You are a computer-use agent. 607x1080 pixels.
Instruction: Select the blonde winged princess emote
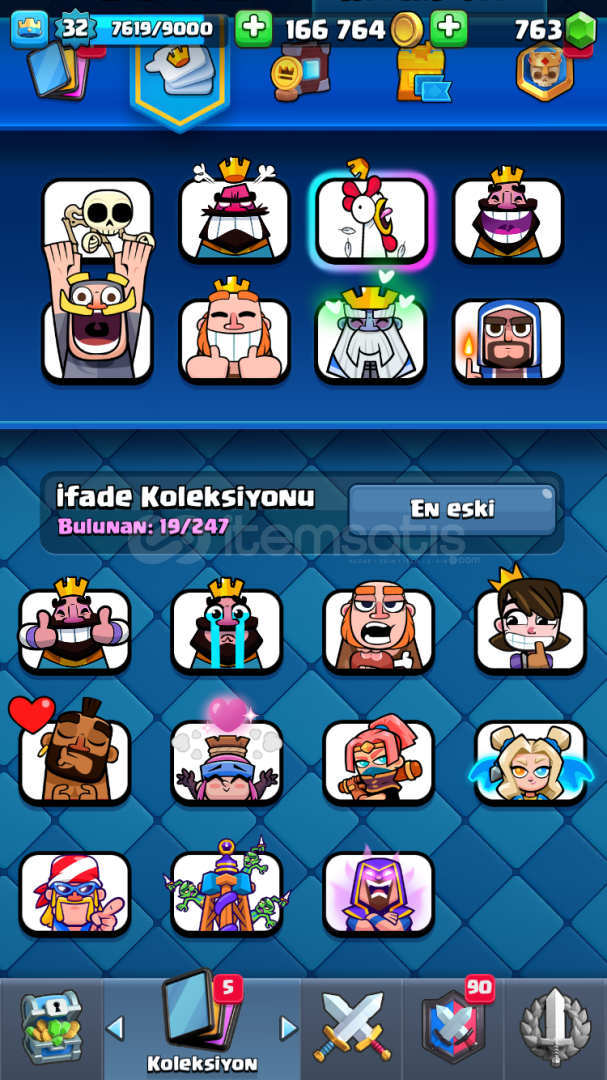click(531, 762)
